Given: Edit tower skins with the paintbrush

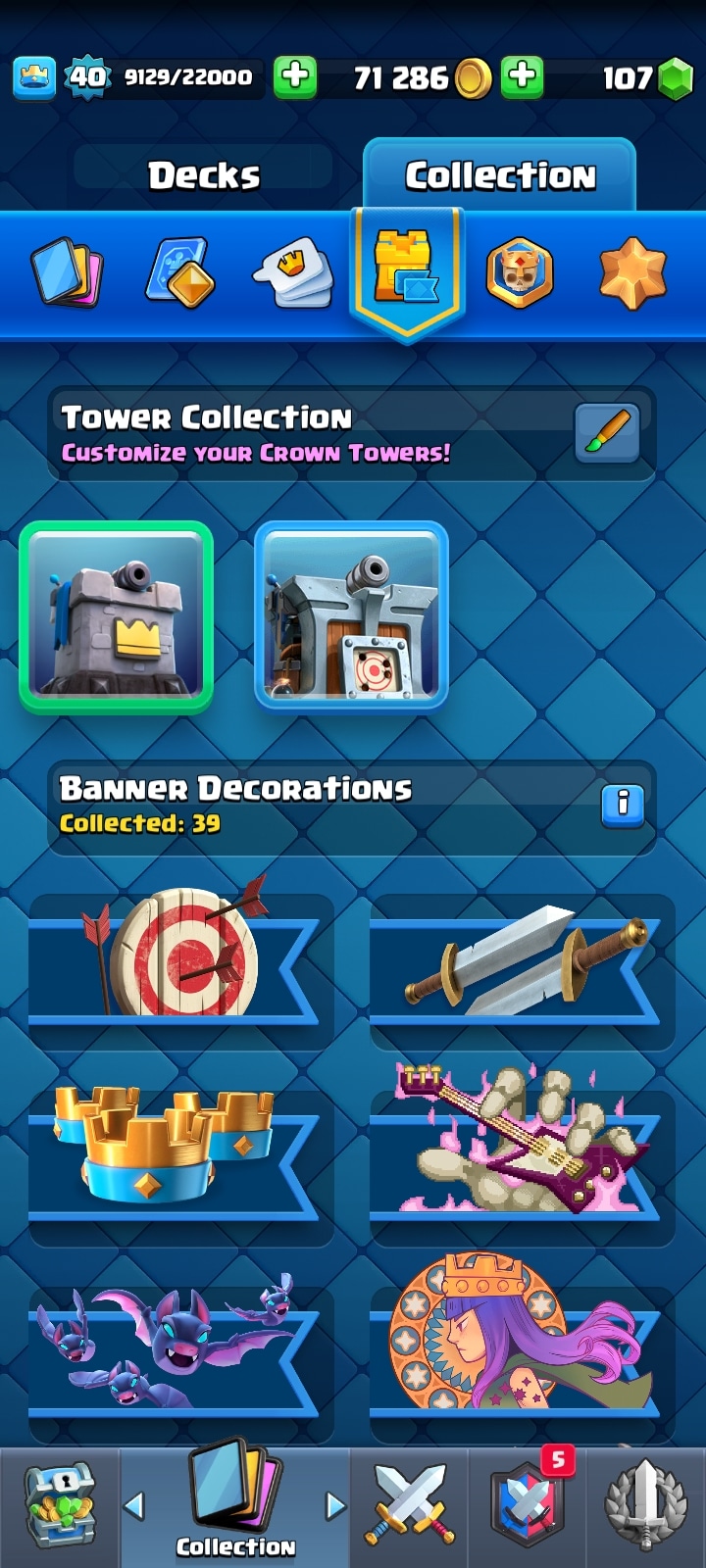Looking at the screenshot, I should pyautogui.click(x=608, y=433).
